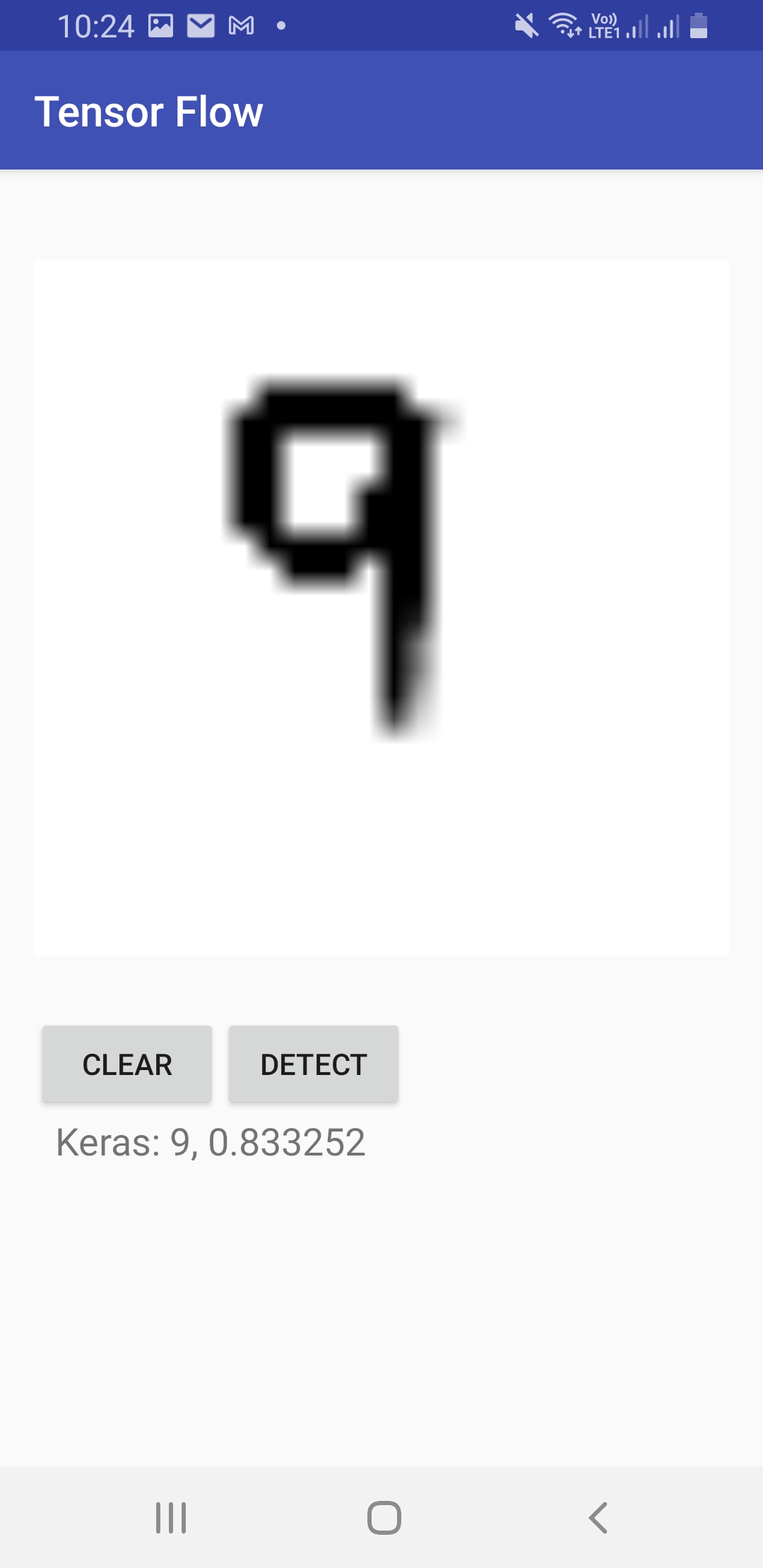Image resolution: width=763 pixels, height=1568 pixels.
Task: Select the Wi-Fi status icon
Action: [563, 25]
